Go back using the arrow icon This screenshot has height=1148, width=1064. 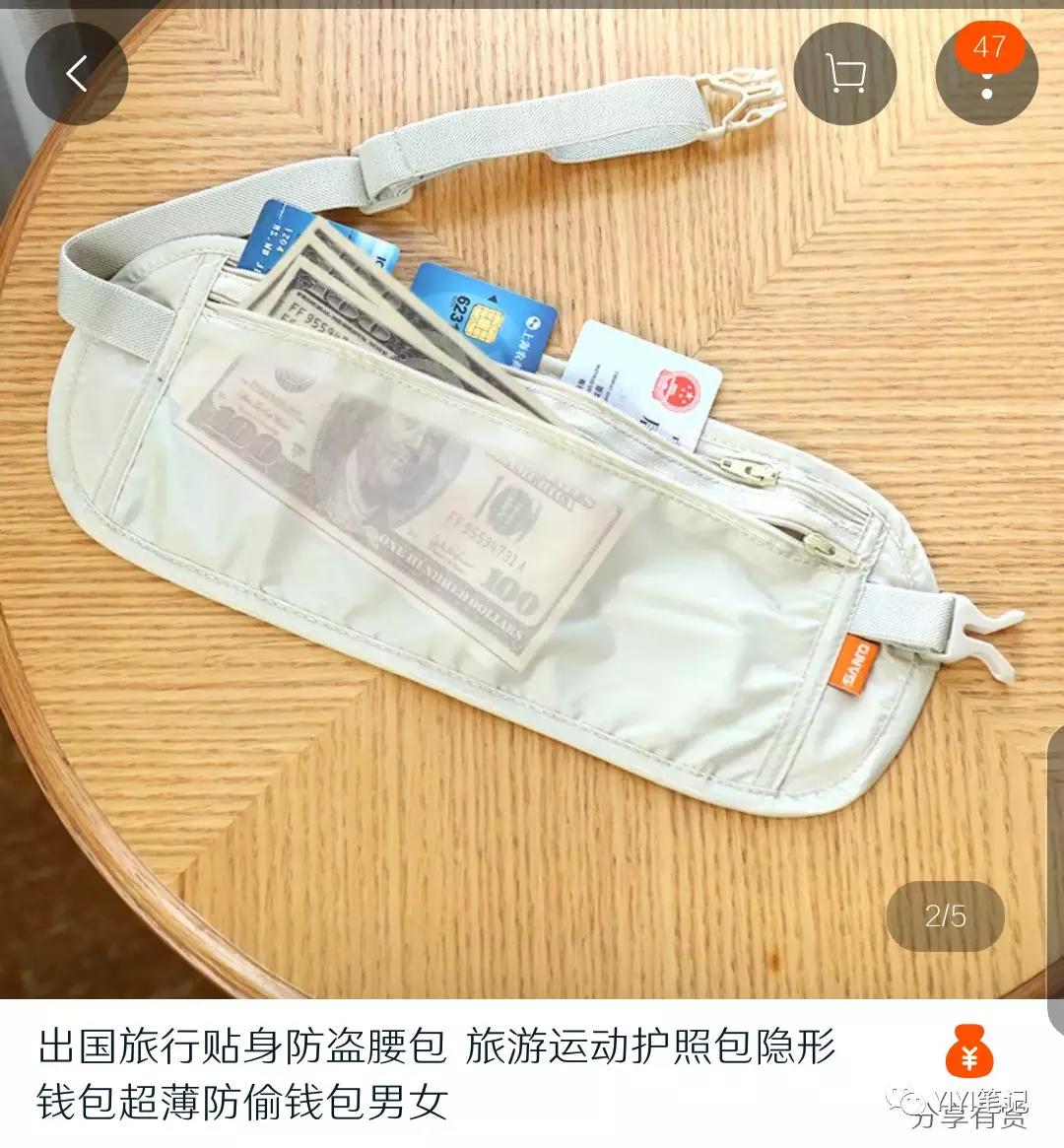[77, 73]
